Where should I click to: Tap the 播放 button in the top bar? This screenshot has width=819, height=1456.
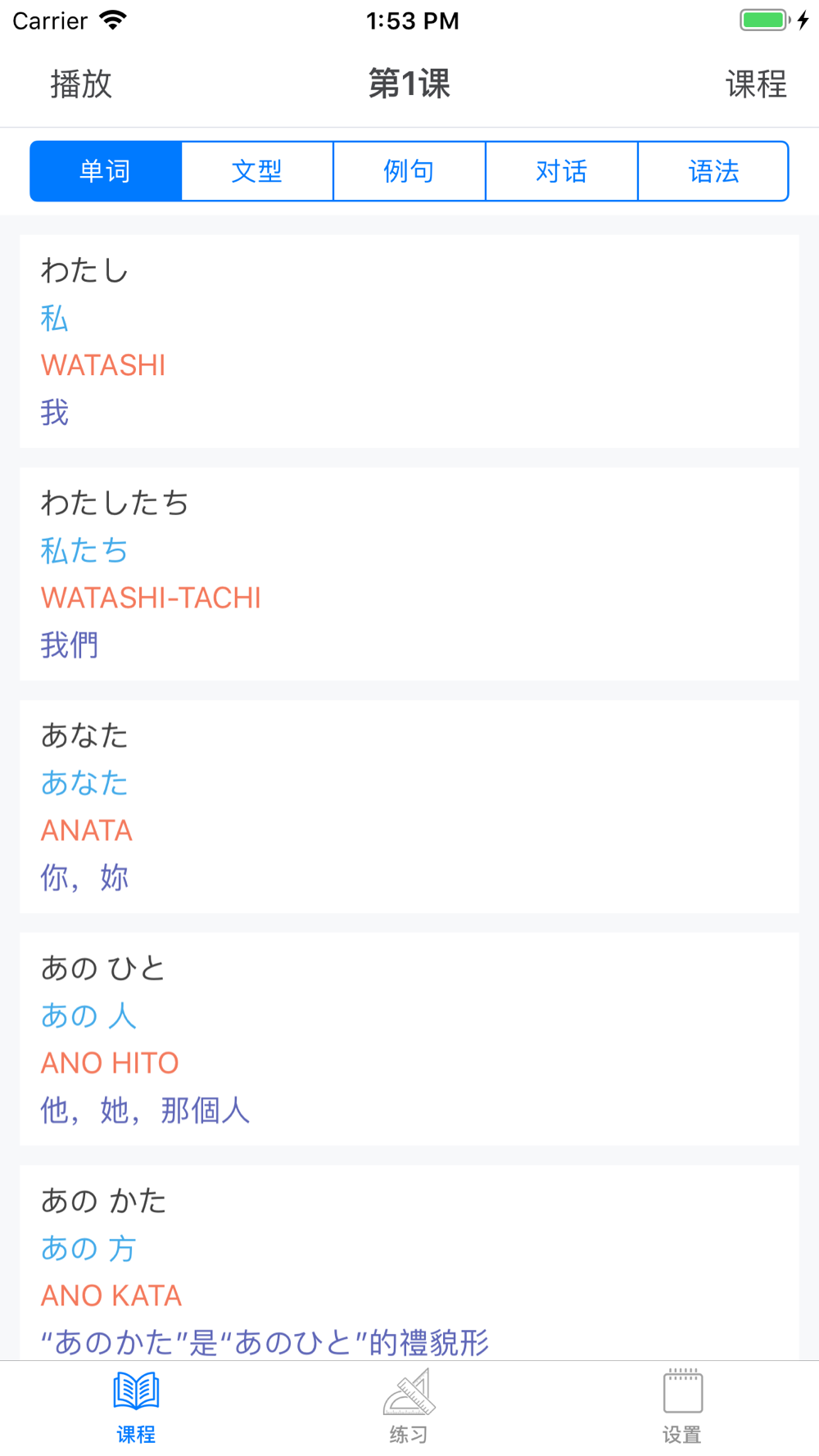pos(80,84)
